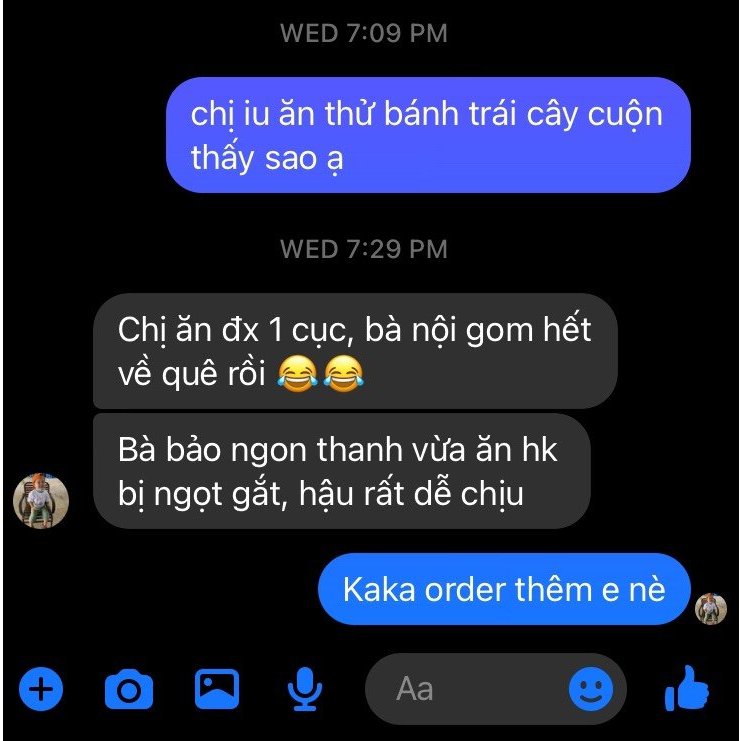Open the camera to take a photo

[x=129, y=689]
